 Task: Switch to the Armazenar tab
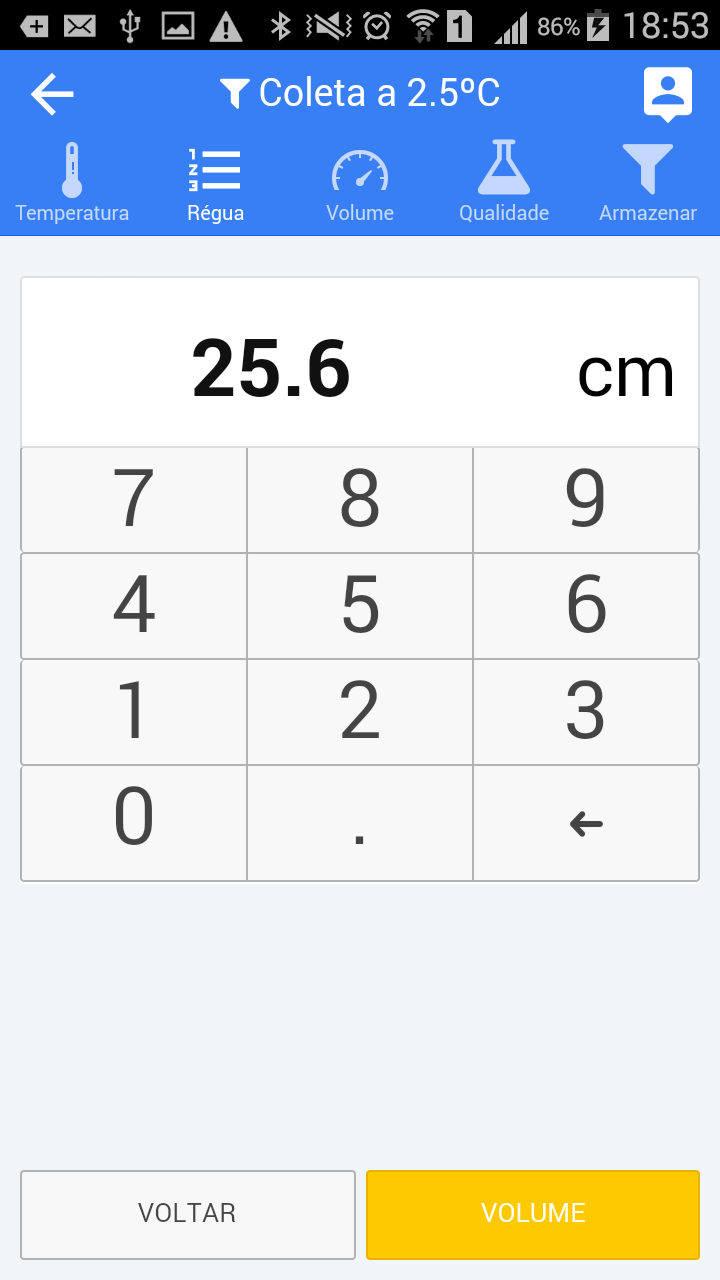tap(648, 183)
